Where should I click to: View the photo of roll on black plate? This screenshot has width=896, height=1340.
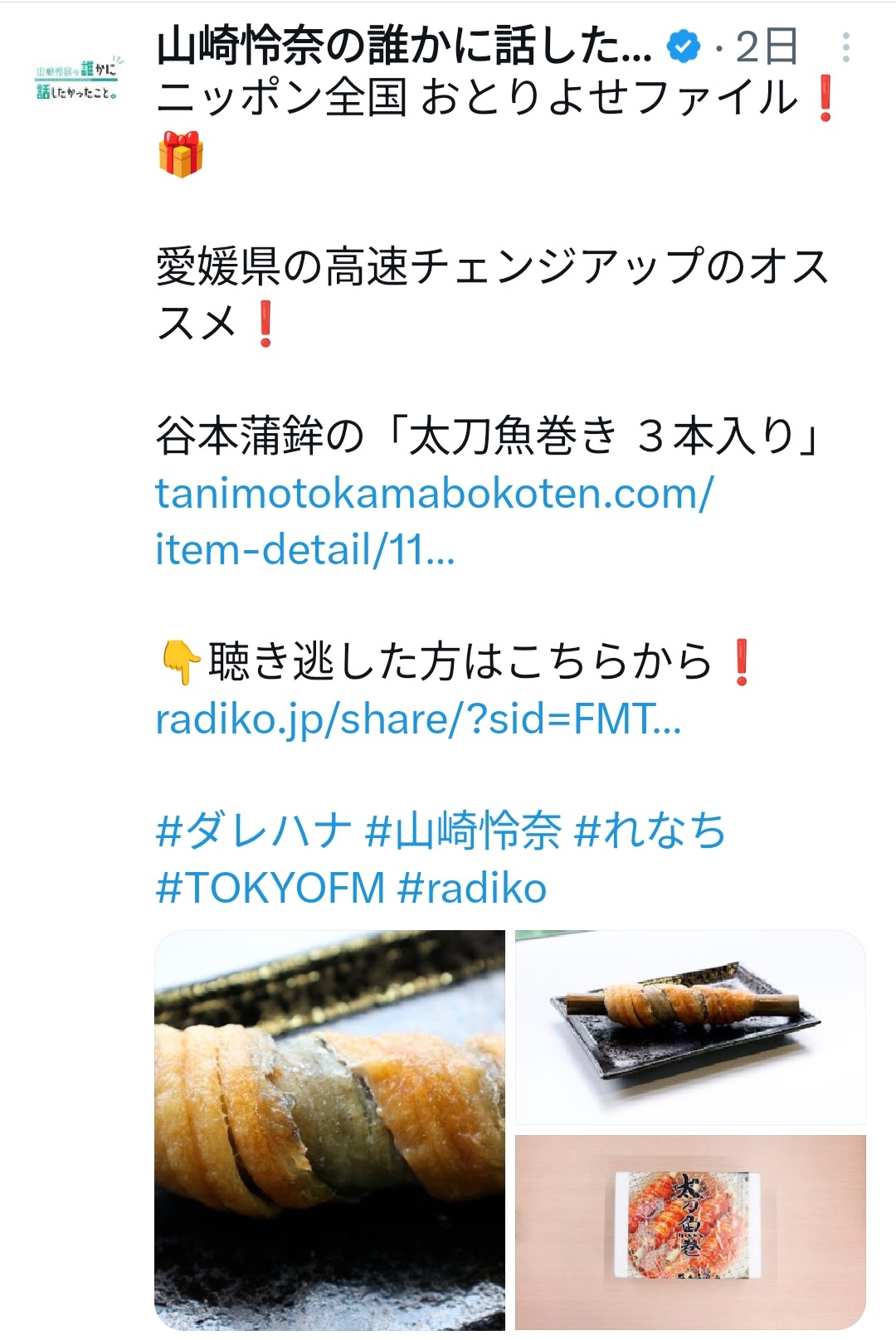pos(689,1026)
